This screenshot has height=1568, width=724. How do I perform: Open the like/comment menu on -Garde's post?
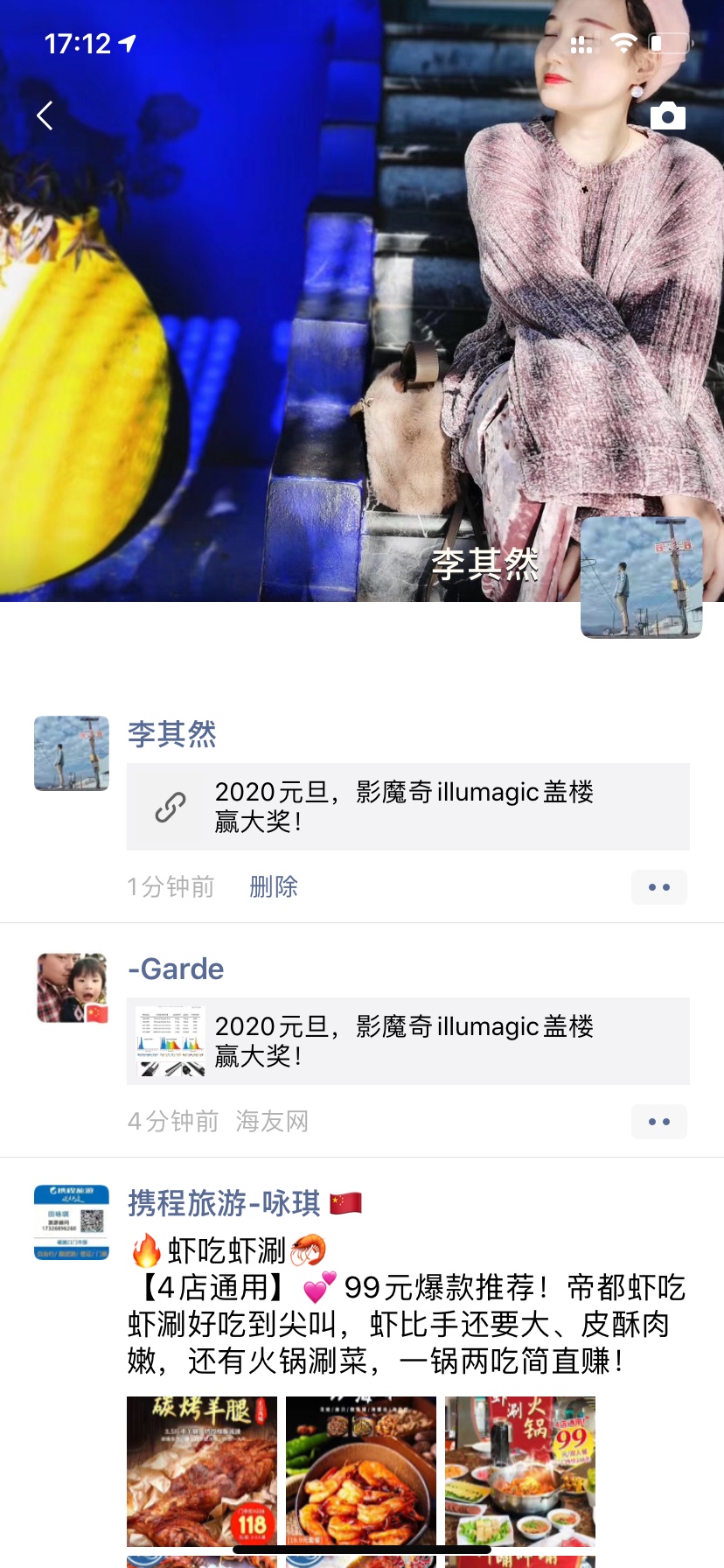[x=658, y=1122]
